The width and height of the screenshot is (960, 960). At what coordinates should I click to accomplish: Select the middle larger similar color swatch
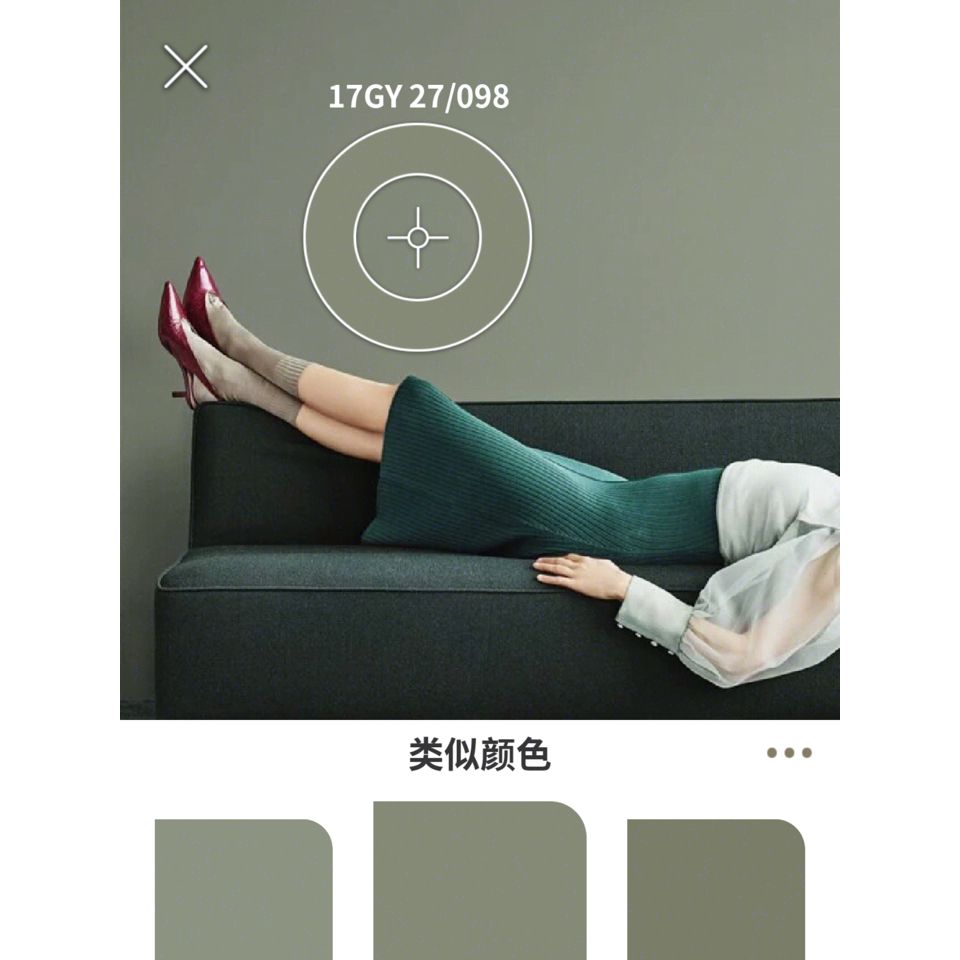click(x=479, y=880)
